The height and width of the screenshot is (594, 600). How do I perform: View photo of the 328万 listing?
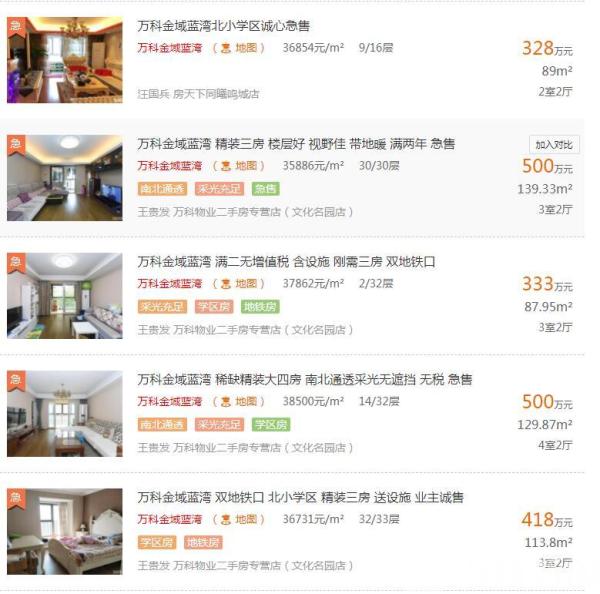(65, 59)
